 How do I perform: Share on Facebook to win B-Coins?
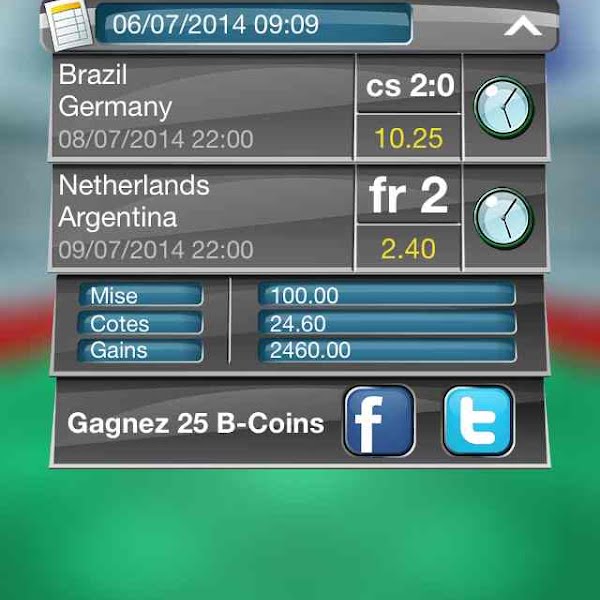point(379,421)
